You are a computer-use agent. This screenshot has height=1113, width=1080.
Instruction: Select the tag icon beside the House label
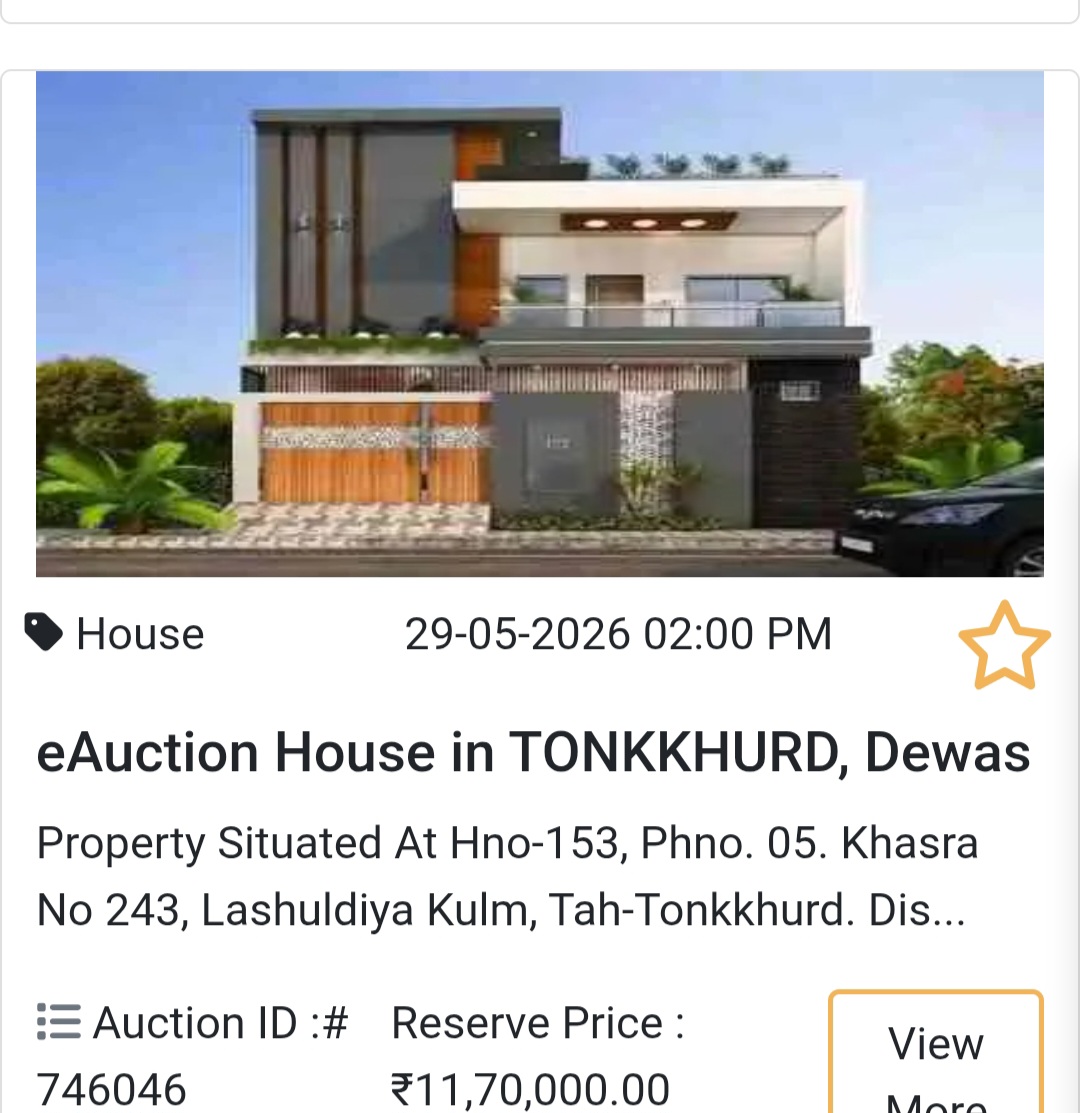[42, 632]
